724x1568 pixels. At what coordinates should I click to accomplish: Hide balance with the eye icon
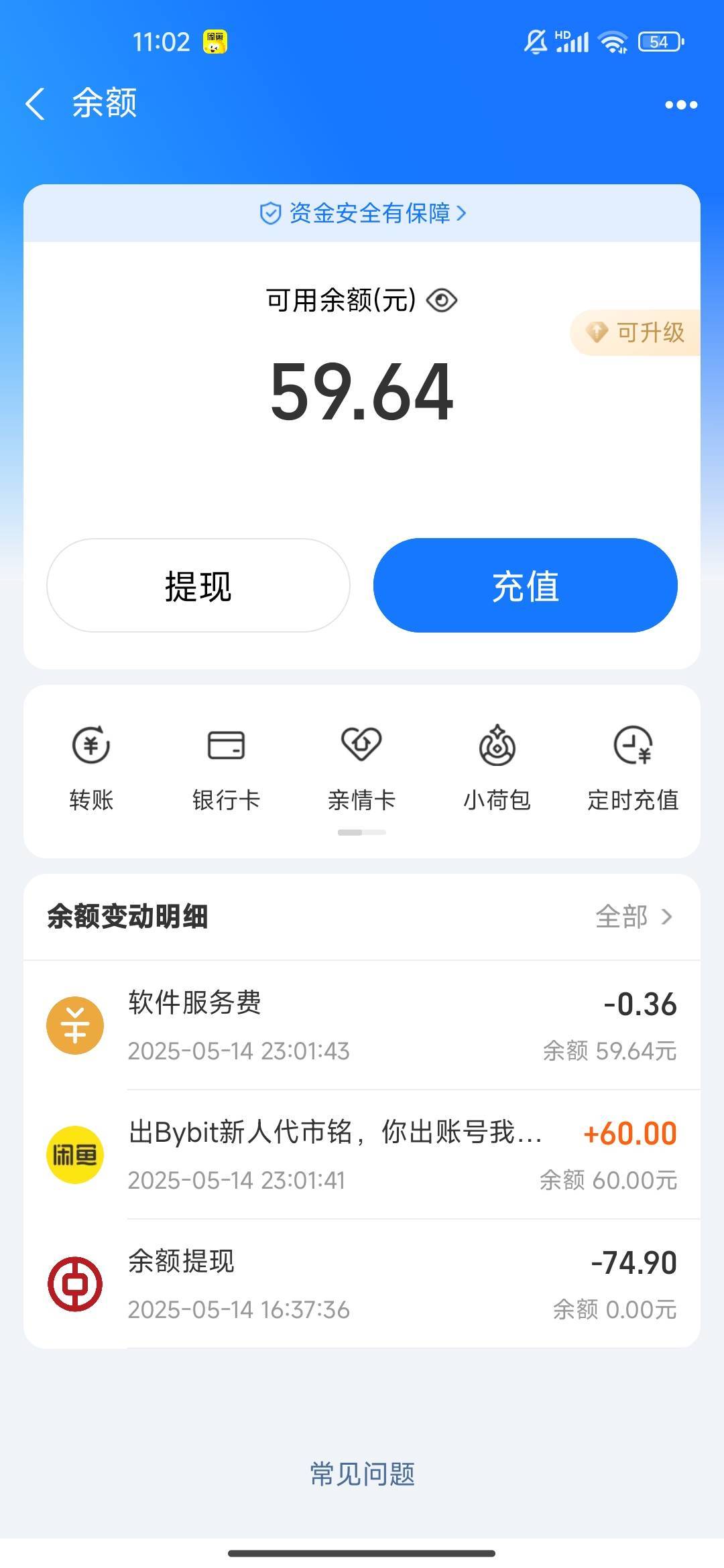442,300
